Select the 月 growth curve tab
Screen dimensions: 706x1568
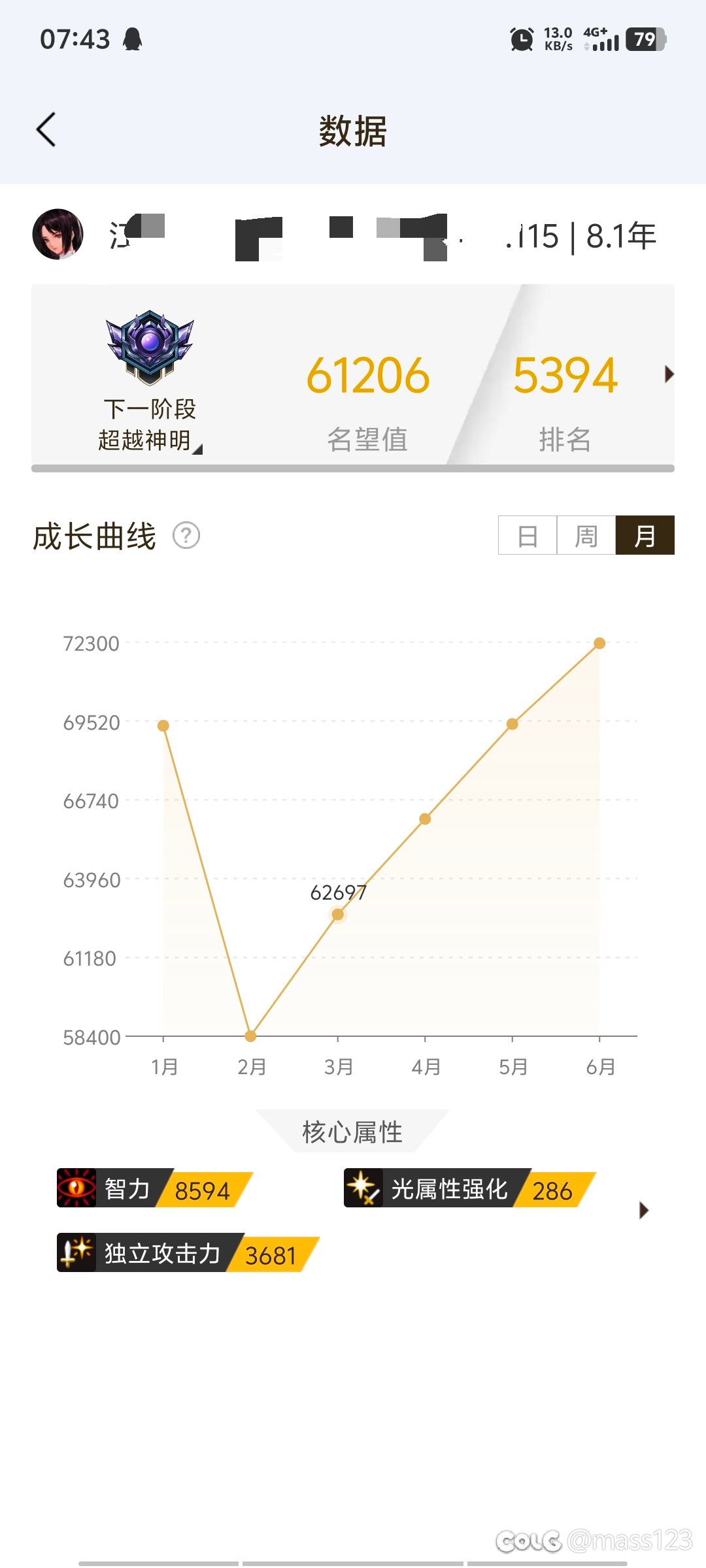tap(645, 535)
